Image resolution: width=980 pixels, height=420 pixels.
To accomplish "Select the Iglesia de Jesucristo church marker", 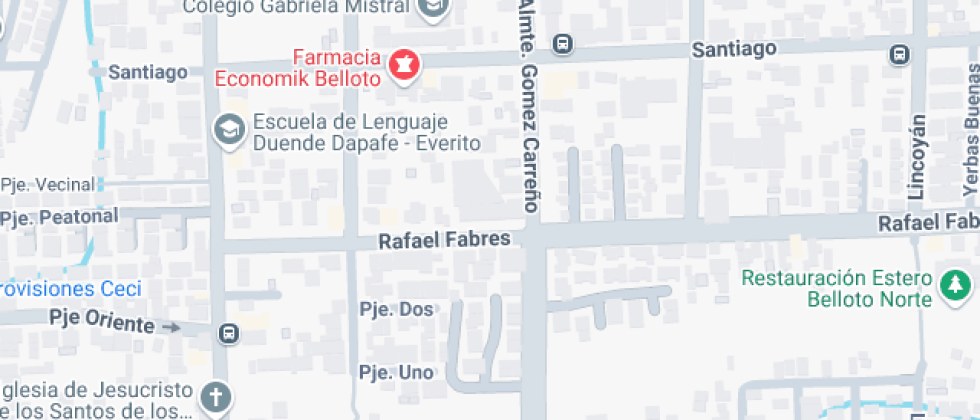I will pyautogui.click(x=215, y=398).
